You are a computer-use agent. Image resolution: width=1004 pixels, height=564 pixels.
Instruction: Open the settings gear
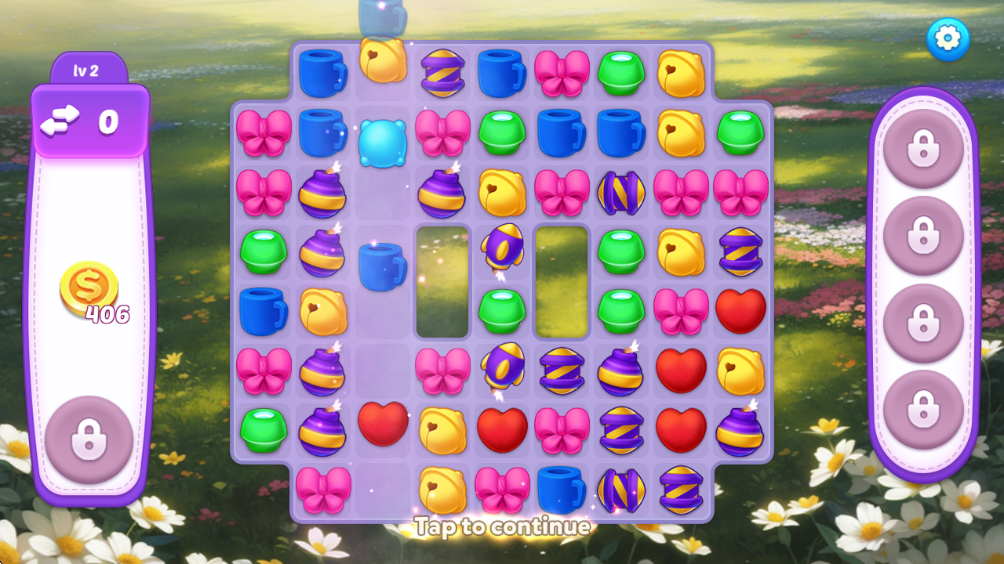coord(947,40)
